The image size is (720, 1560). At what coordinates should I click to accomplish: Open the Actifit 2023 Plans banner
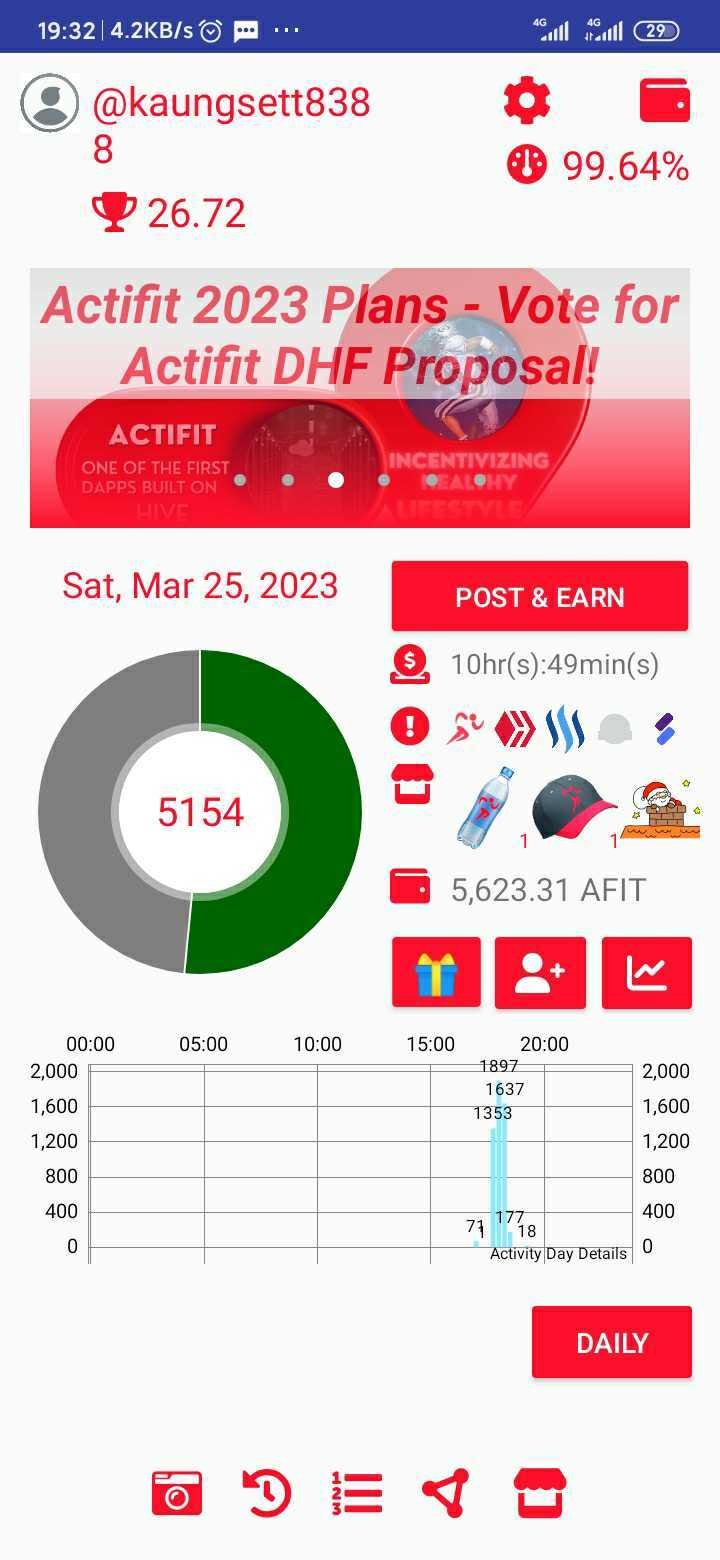tap(360, 397)
